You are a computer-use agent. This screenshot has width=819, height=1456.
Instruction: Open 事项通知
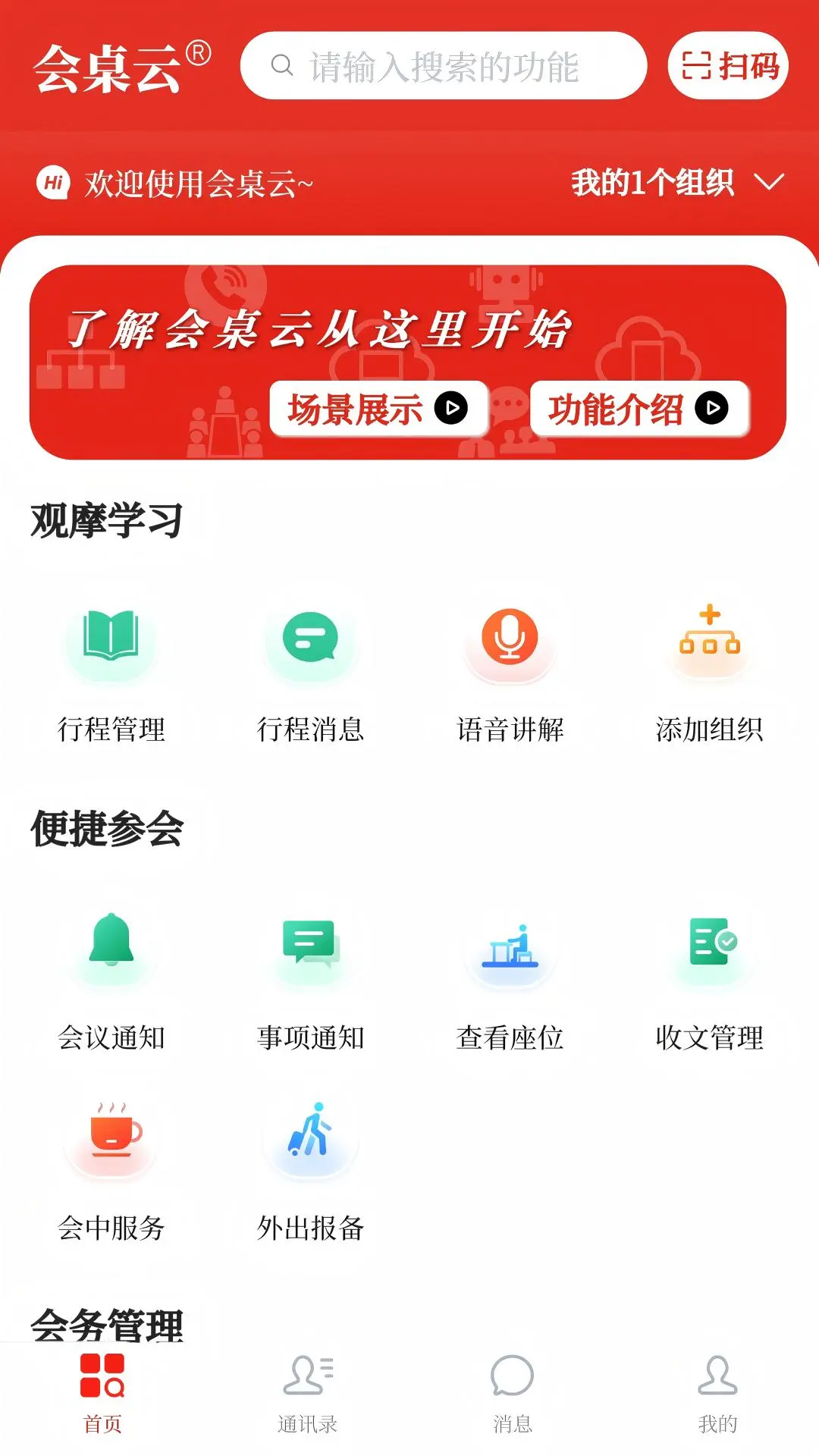tap(310, 978)
